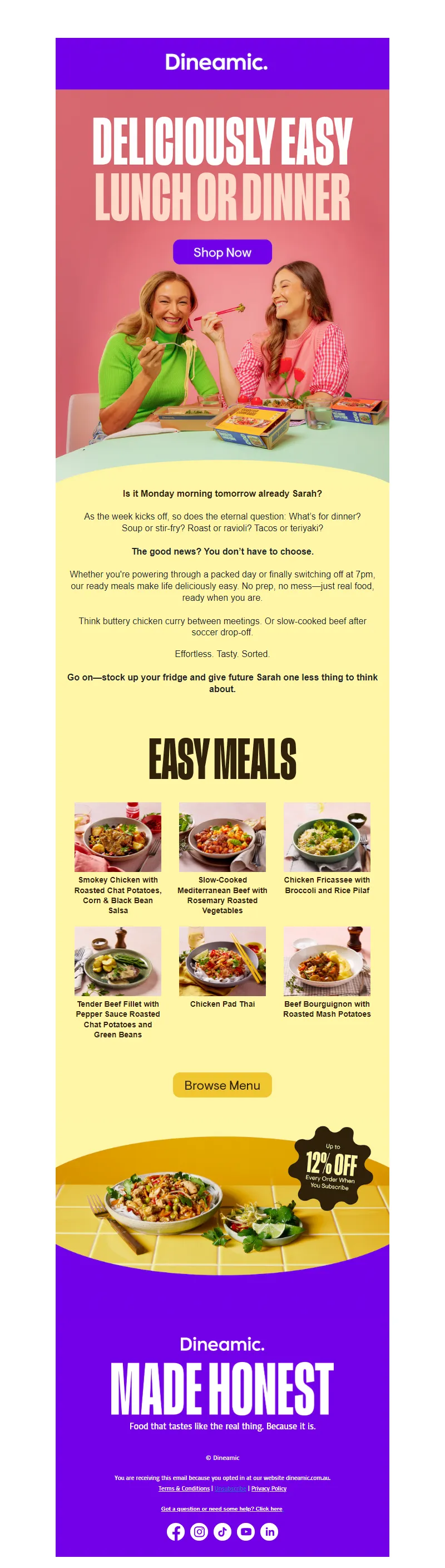The width and height of the screenshot is (445, 1568).
Task: Open the Instagram icon
Action: (199, 1531)
